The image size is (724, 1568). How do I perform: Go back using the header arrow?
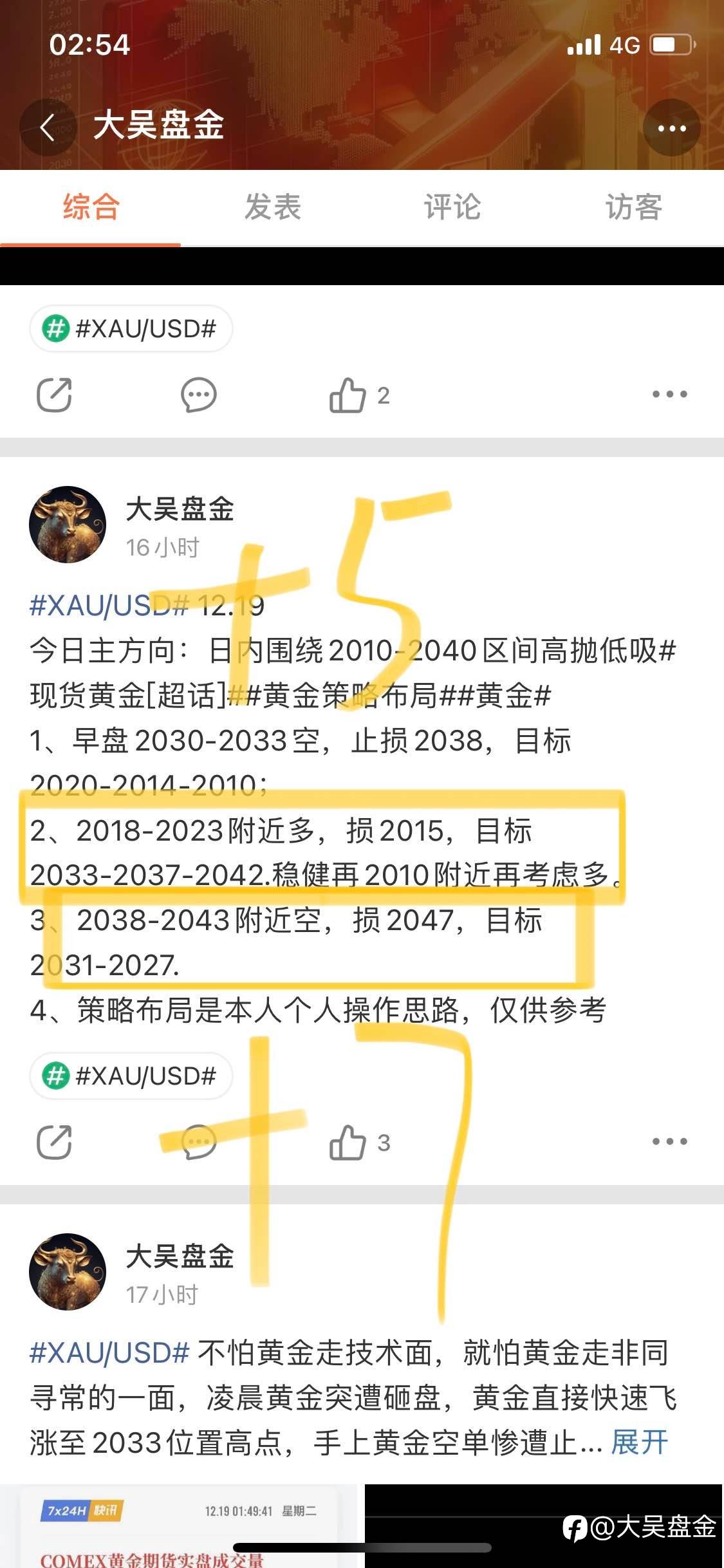(48, 127)
